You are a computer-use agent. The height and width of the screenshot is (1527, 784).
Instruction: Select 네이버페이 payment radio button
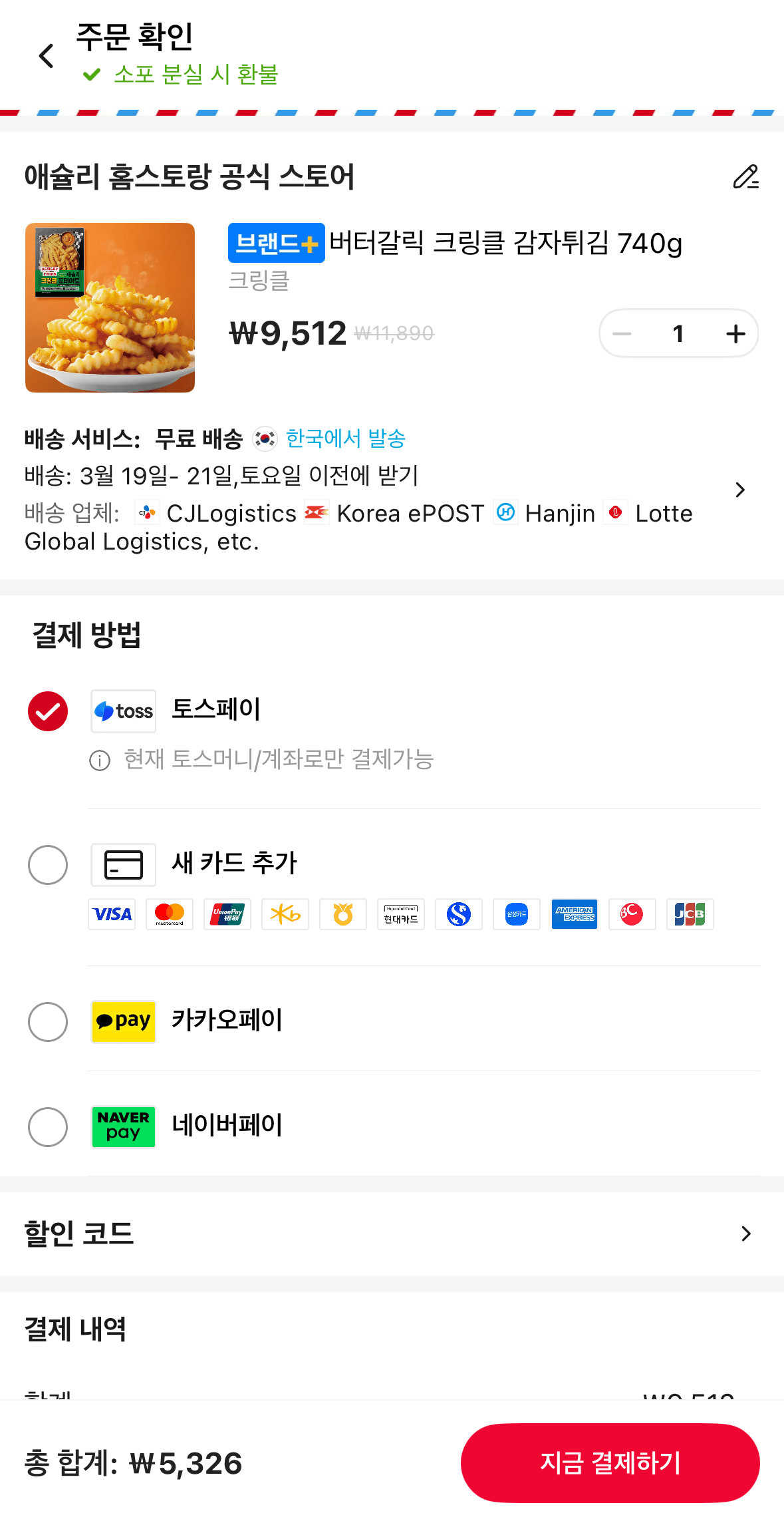pos(47,1127)
